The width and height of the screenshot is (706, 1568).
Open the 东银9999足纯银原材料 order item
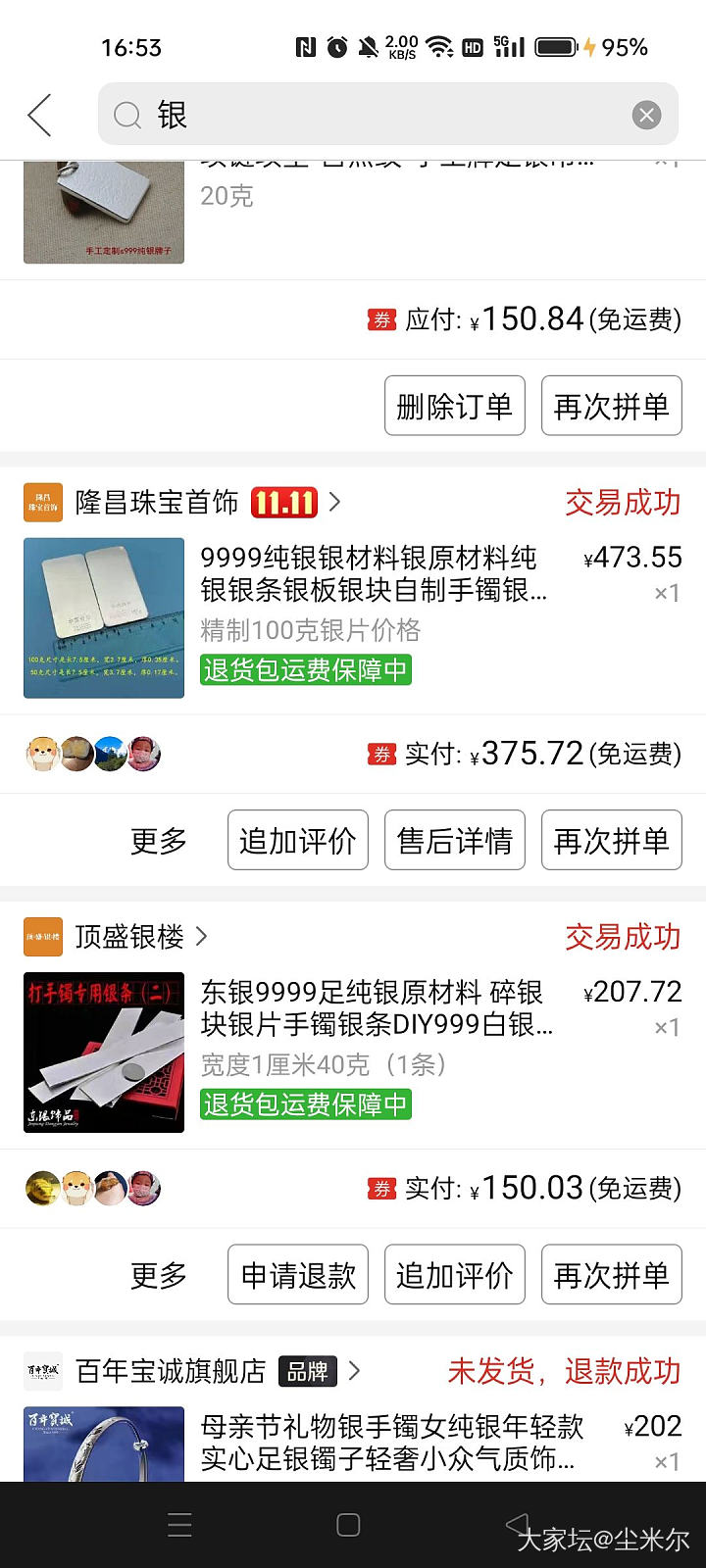[373, 1009]
